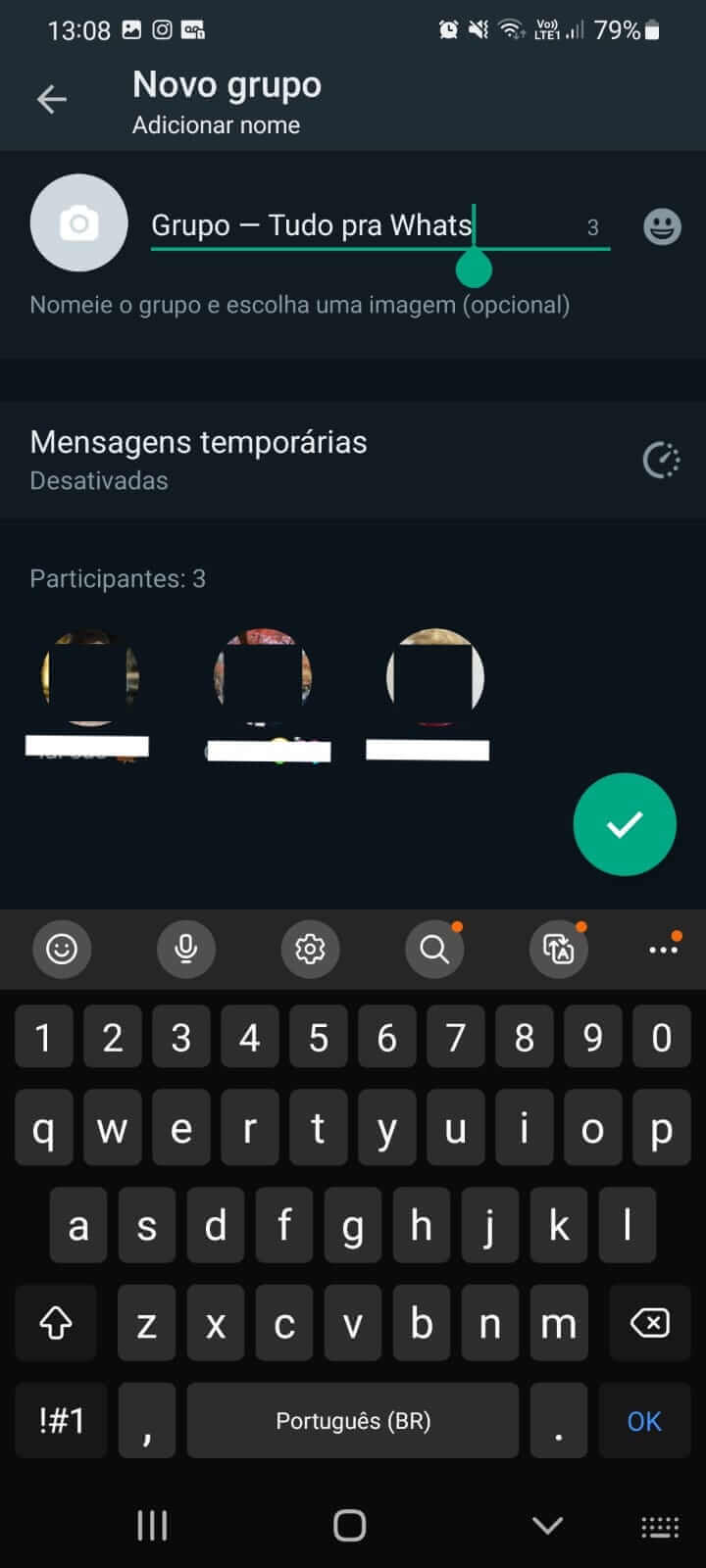Open recent apps from navigation bar
706x1568 pixels.
152,1525
